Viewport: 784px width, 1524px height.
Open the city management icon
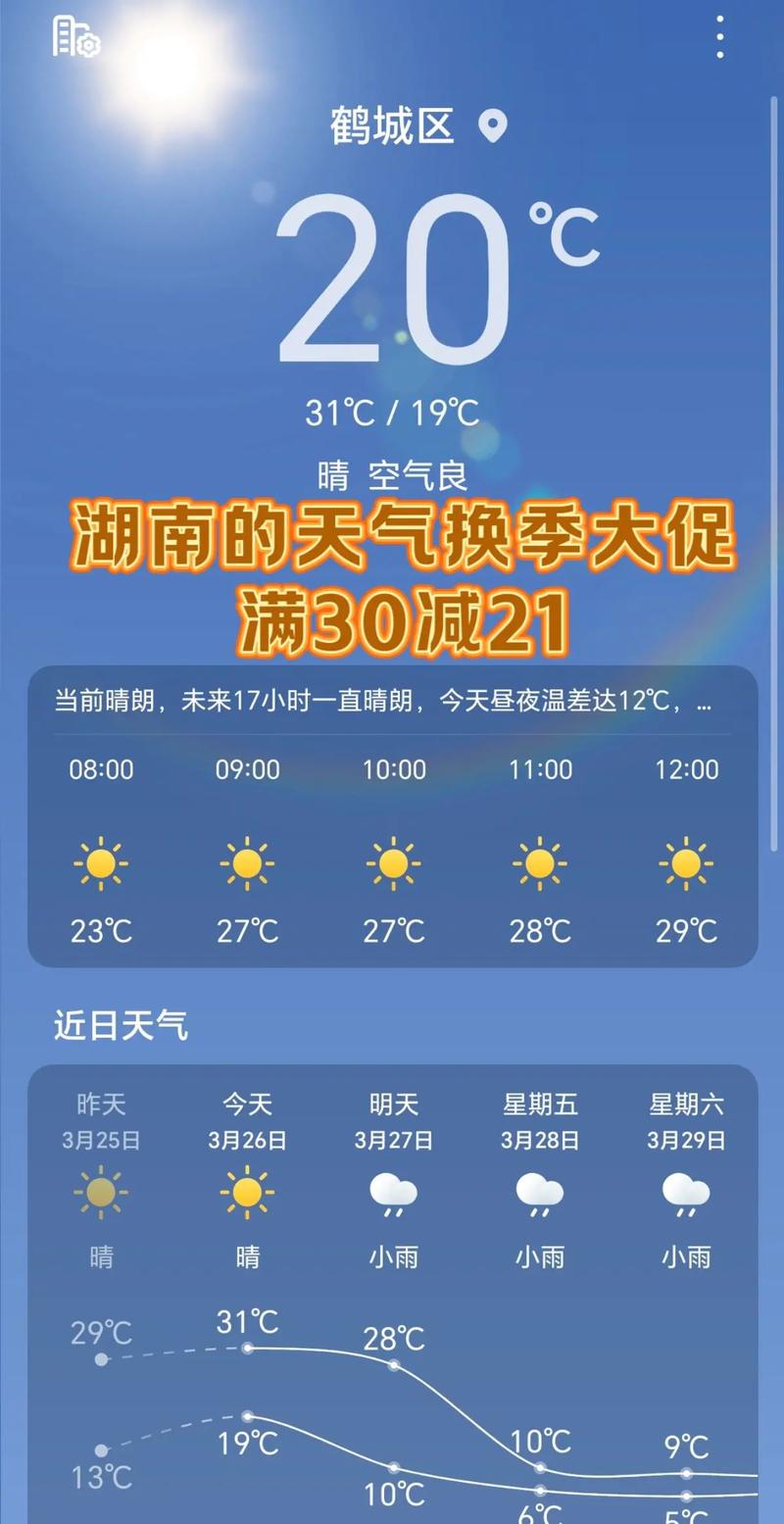(75, 38)
